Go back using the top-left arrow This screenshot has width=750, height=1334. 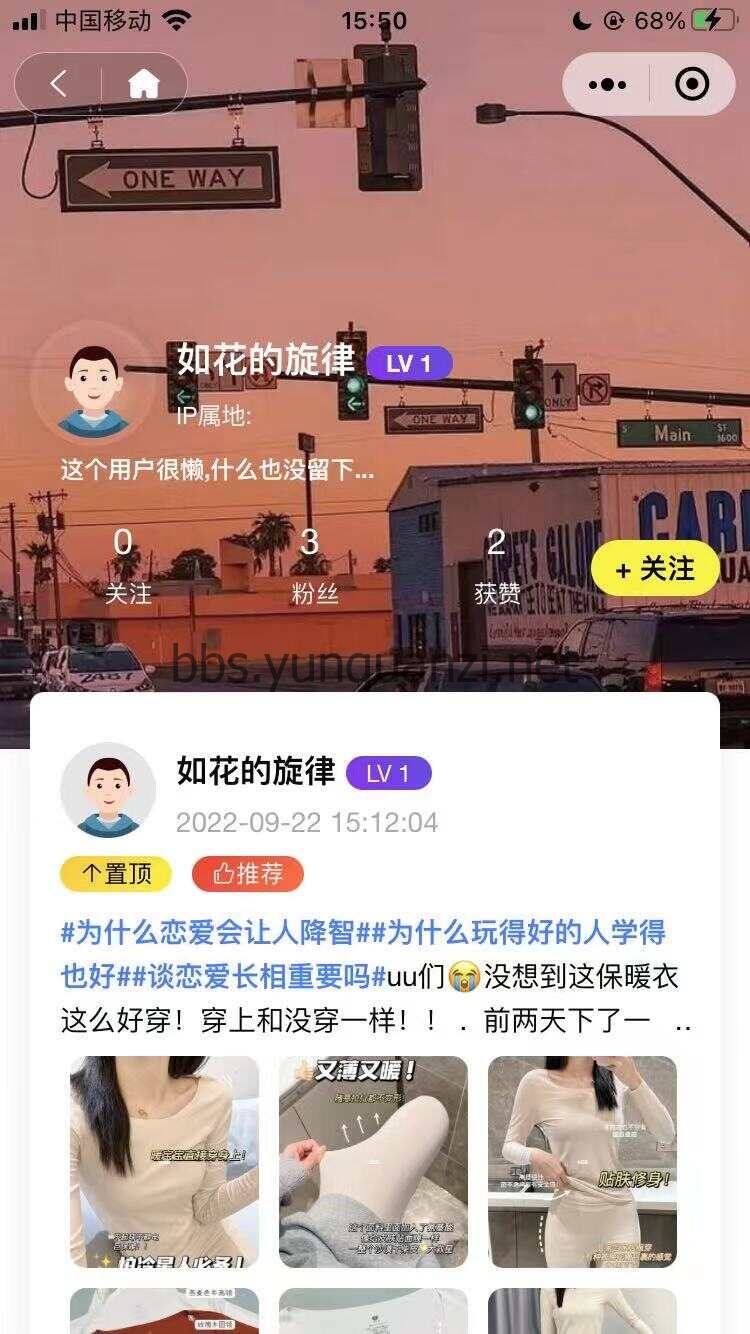click(x=58, y=84)
